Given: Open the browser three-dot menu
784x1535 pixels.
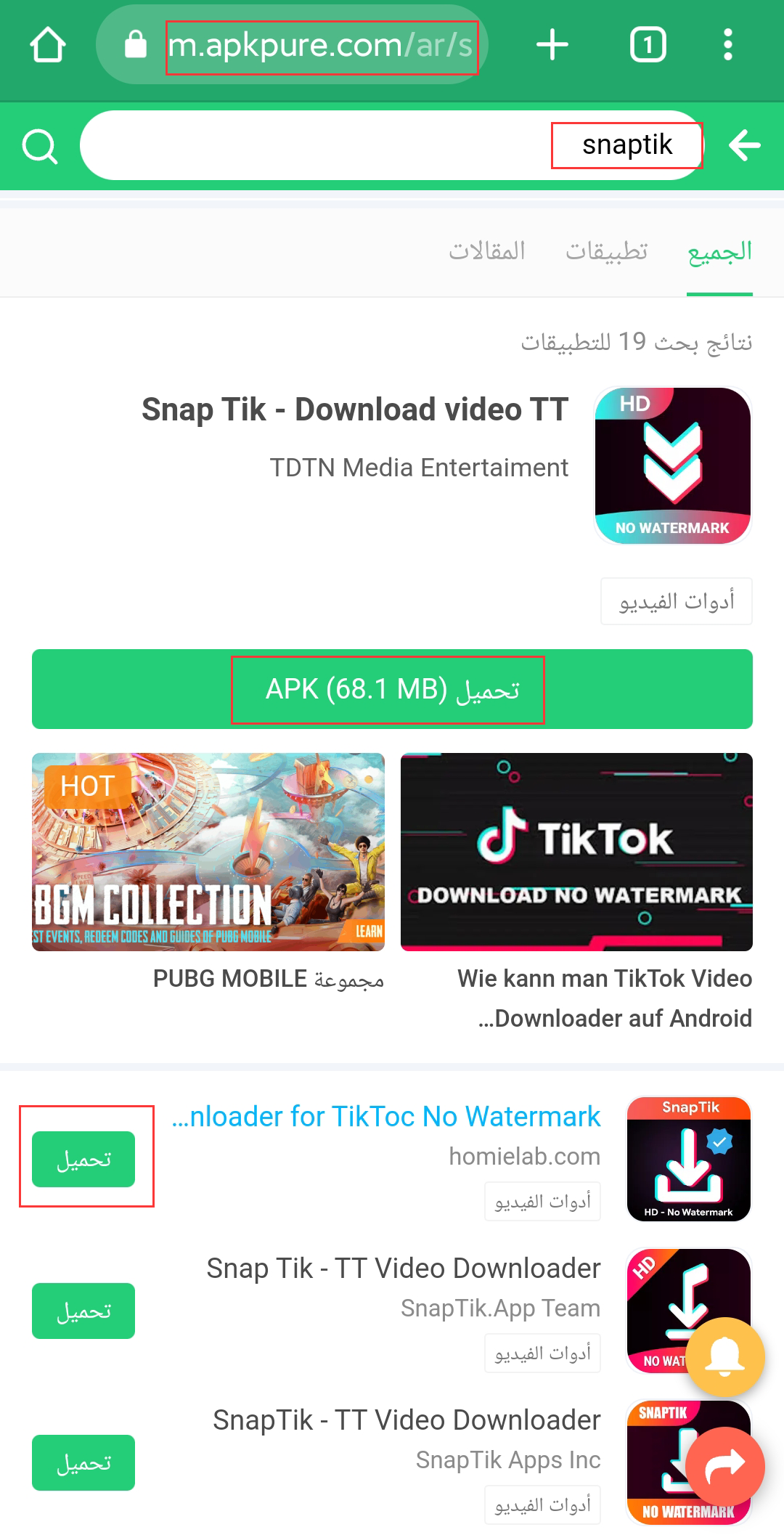Looking at the screenshot, I should coord(728,44).
